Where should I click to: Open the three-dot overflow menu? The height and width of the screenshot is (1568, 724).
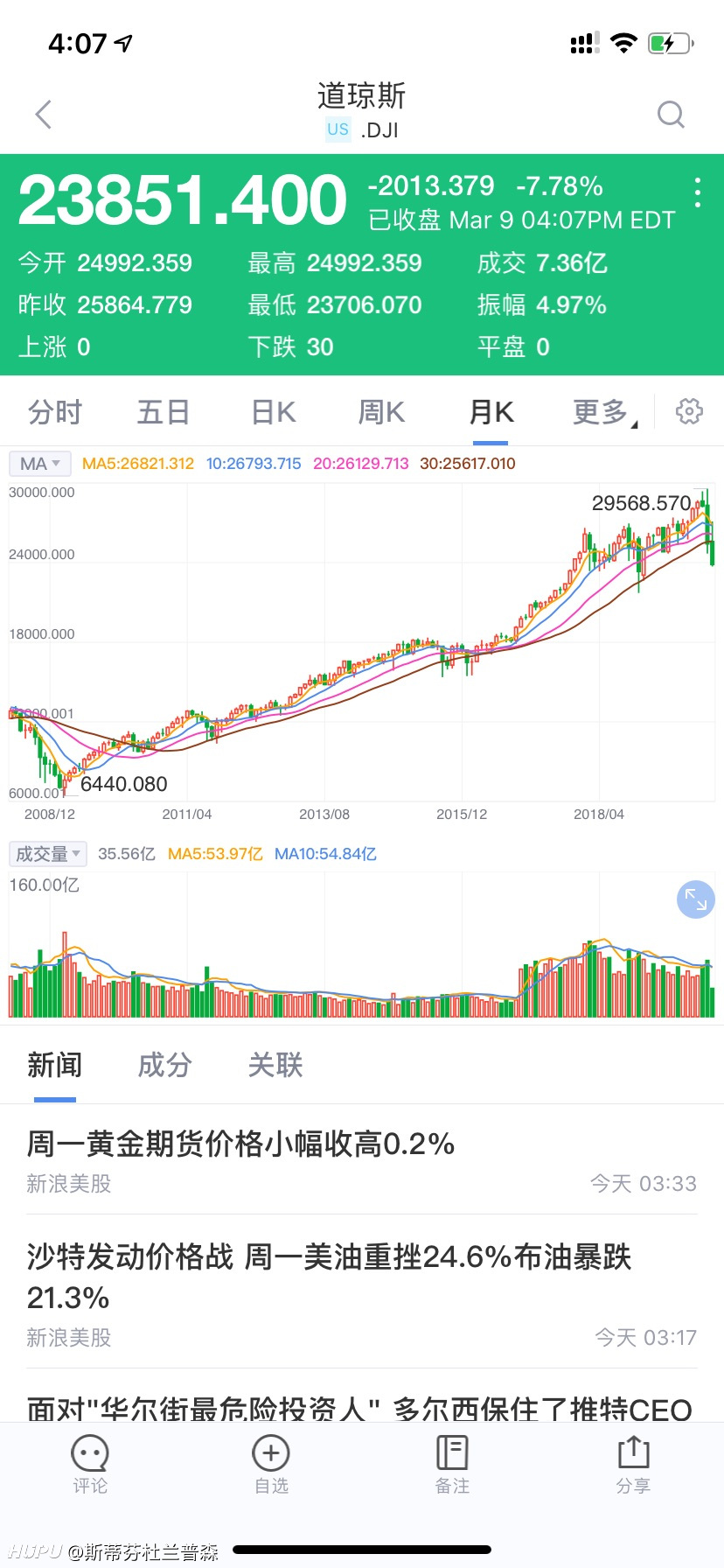click(x=697, y=192)
